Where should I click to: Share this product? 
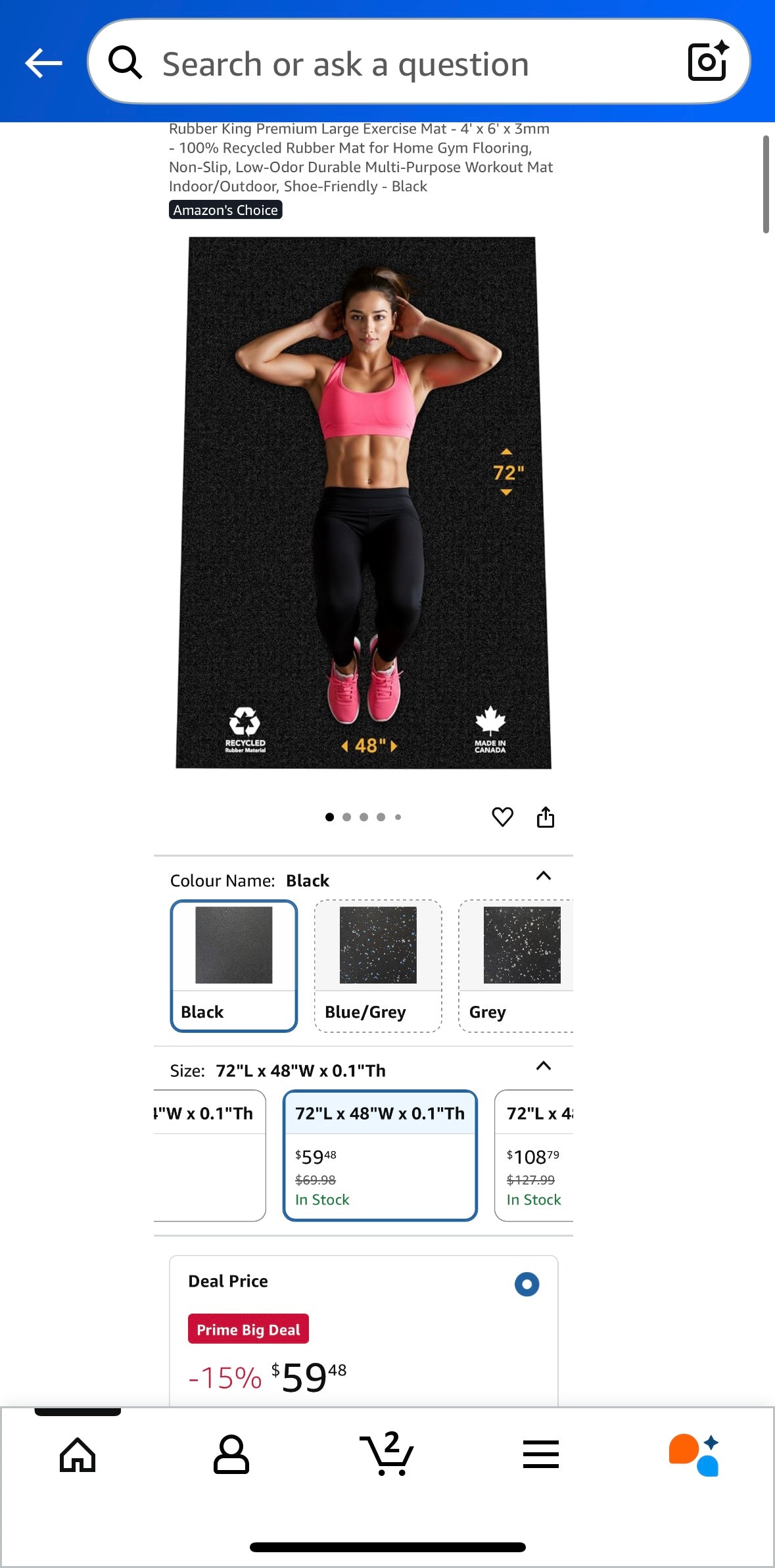click(x=546, y=817)
